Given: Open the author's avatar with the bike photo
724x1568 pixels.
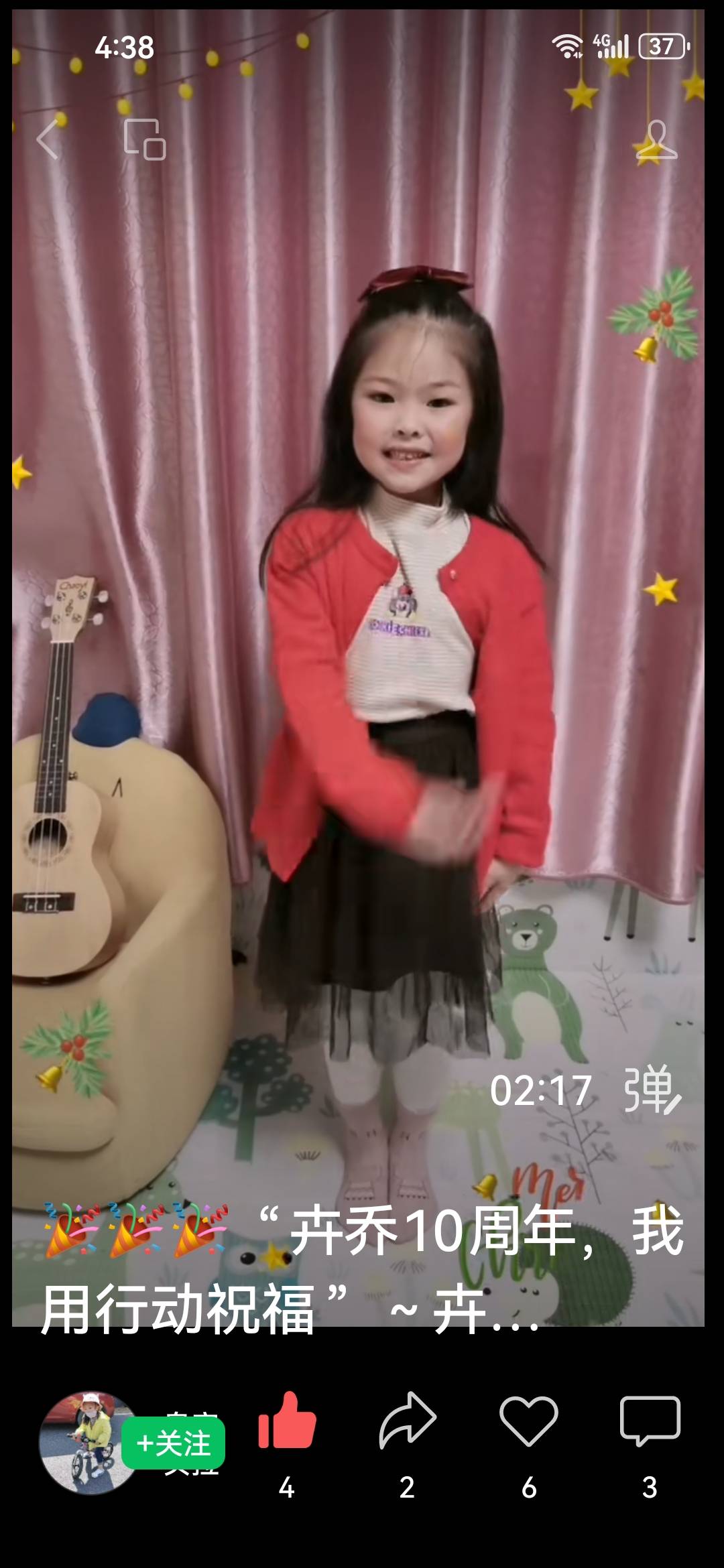Looking at the screenshot, I should 87,1443.
